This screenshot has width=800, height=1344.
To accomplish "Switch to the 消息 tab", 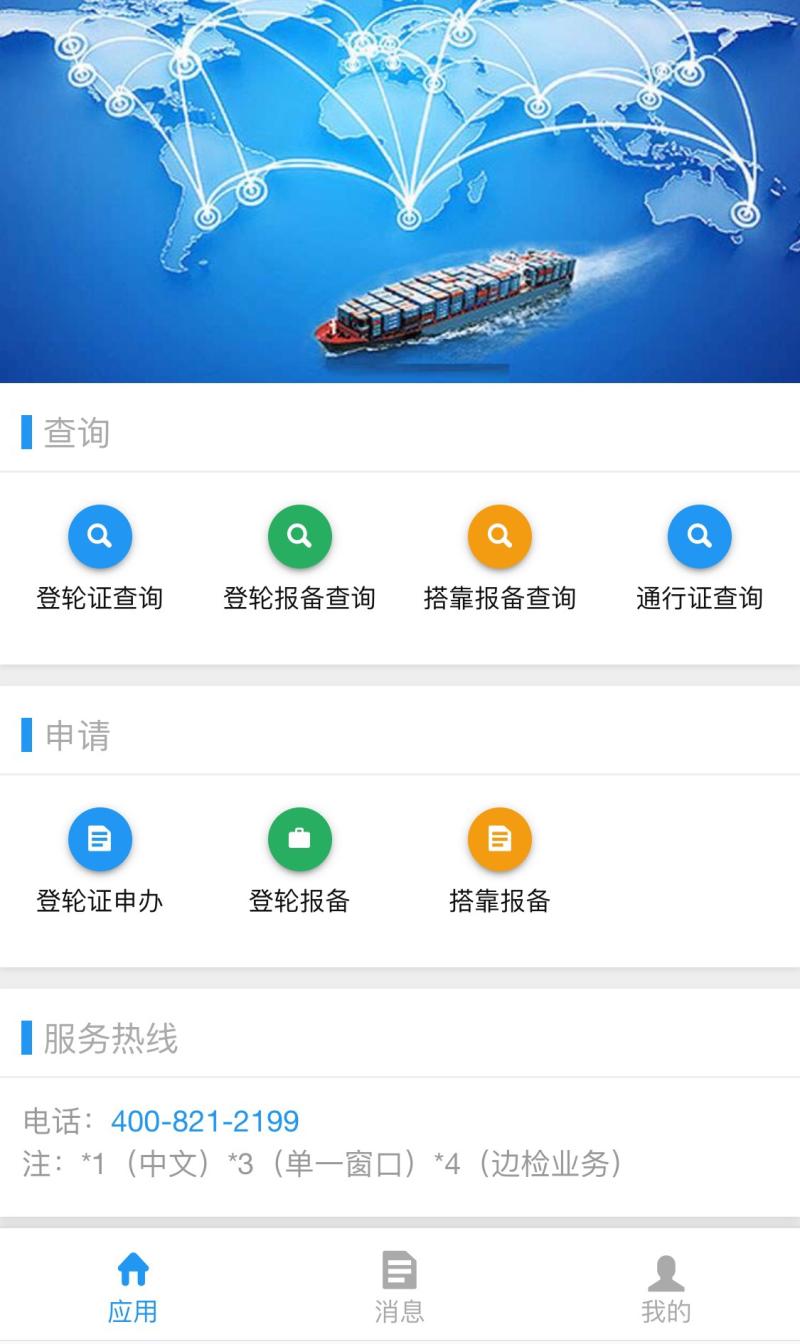I will 399,1287.
